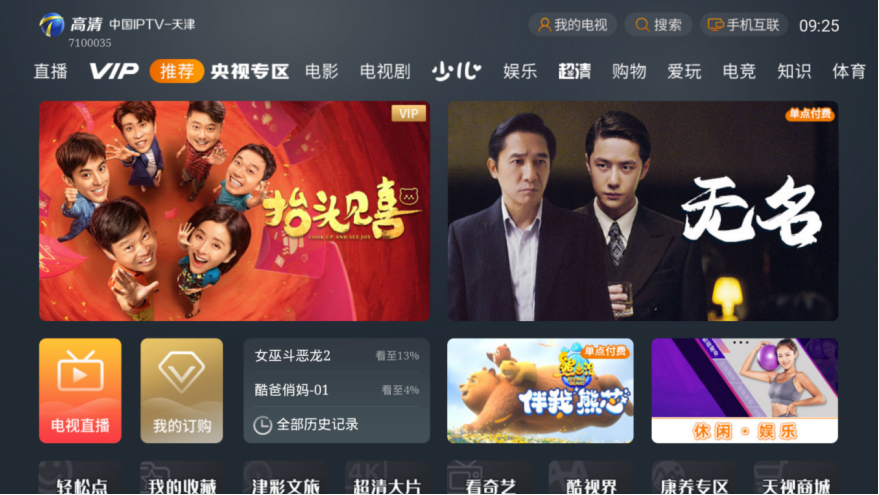This screenshot has height=495, width=879.
Task: Open the 搜索 search button
Action: (x=658, y=25)
